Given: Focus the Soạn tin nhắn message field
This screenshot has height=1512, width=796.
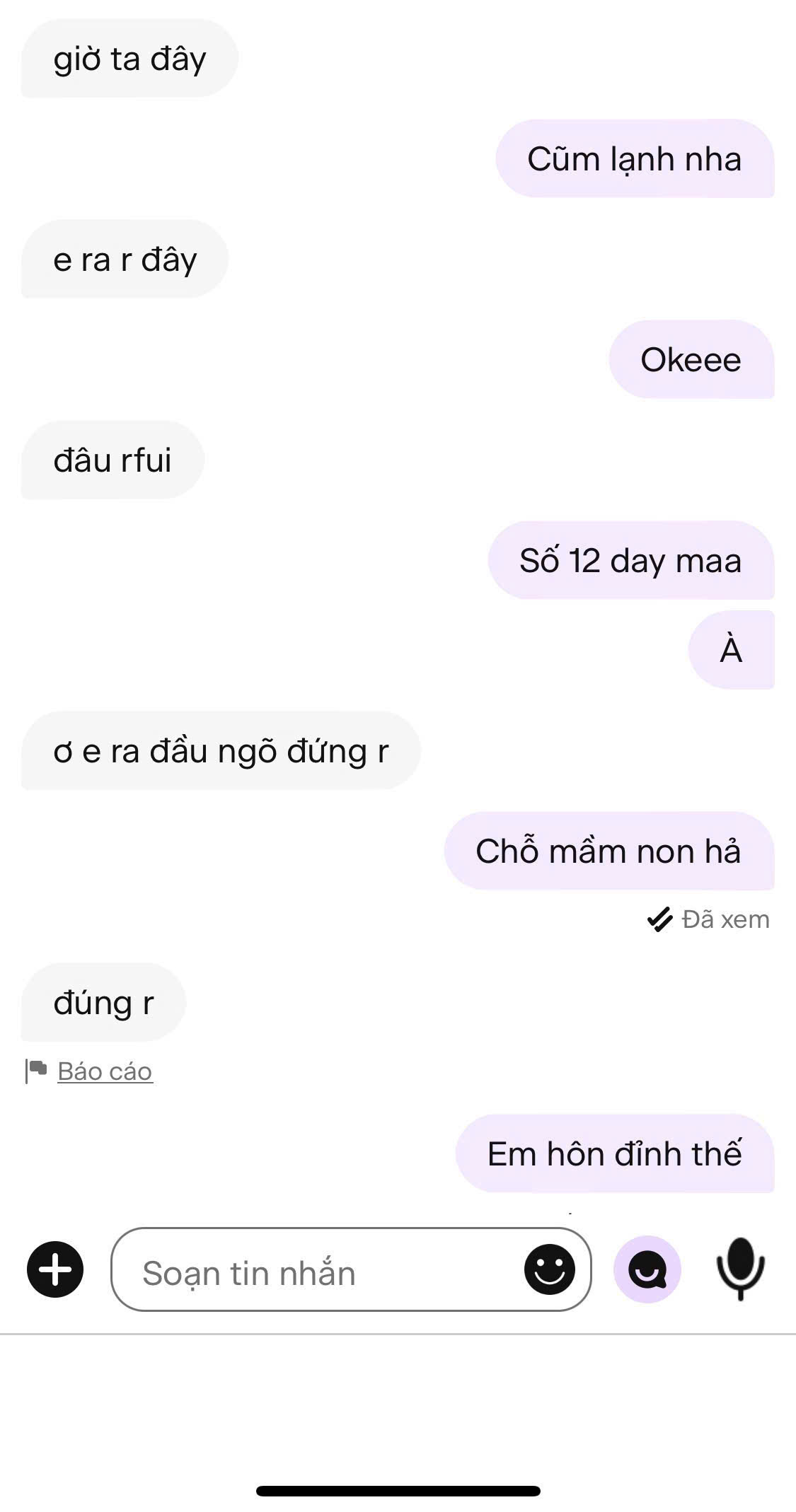Looking at the screenshot, I should 311,1272.
